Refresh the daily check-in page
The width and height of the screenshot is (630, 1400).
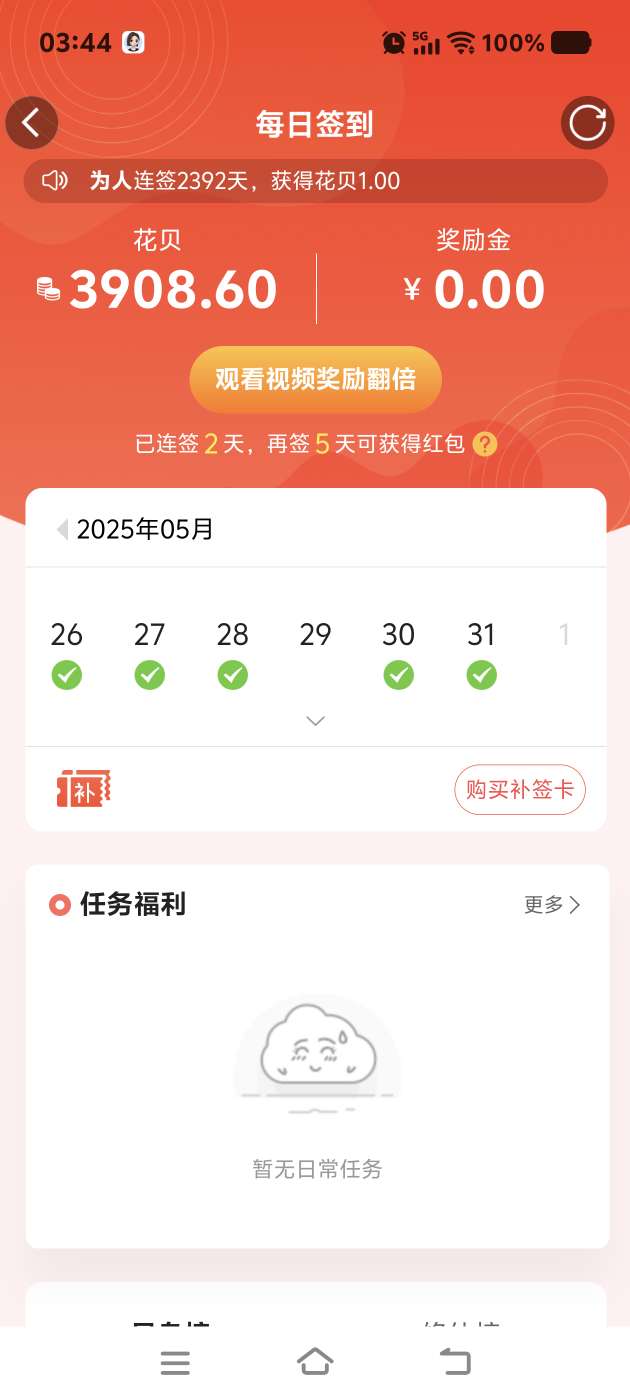587,123
